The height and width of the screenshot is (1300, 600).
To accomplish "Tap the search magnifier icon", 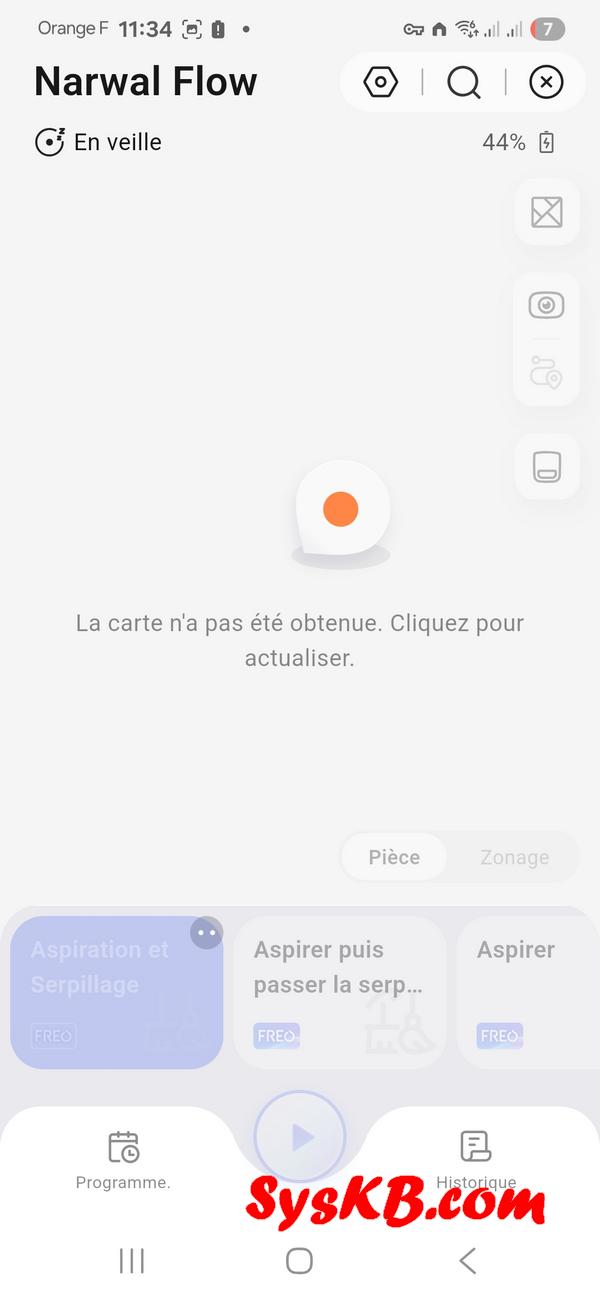I will pyautogui.click(x=464, y=82).
